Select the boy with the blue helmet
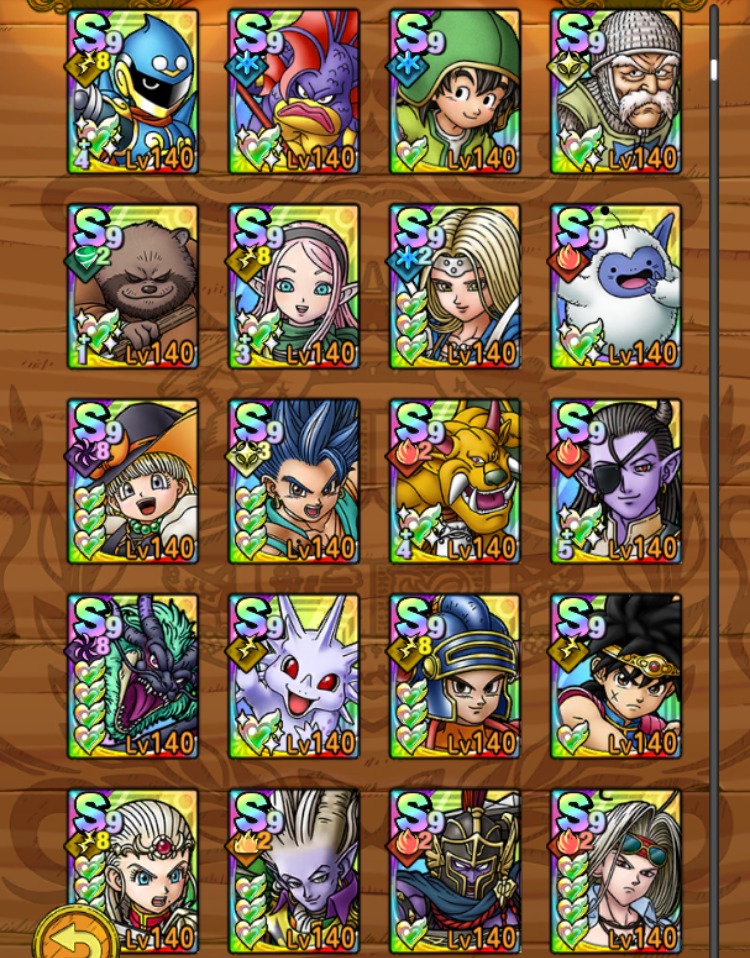750x958 pixels. click(x=455, y=676)
